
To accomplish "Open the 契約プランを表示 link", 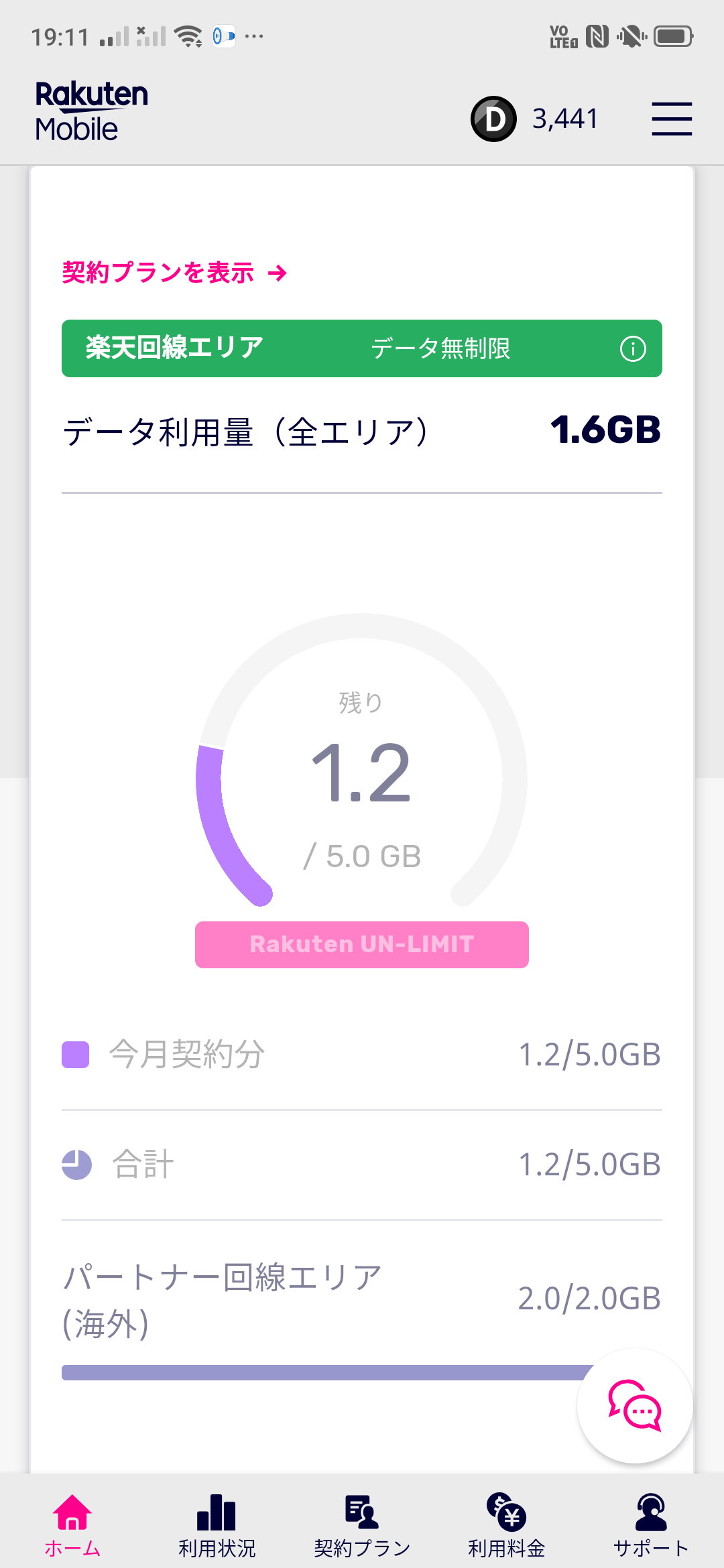I will (x=174, y=273).
